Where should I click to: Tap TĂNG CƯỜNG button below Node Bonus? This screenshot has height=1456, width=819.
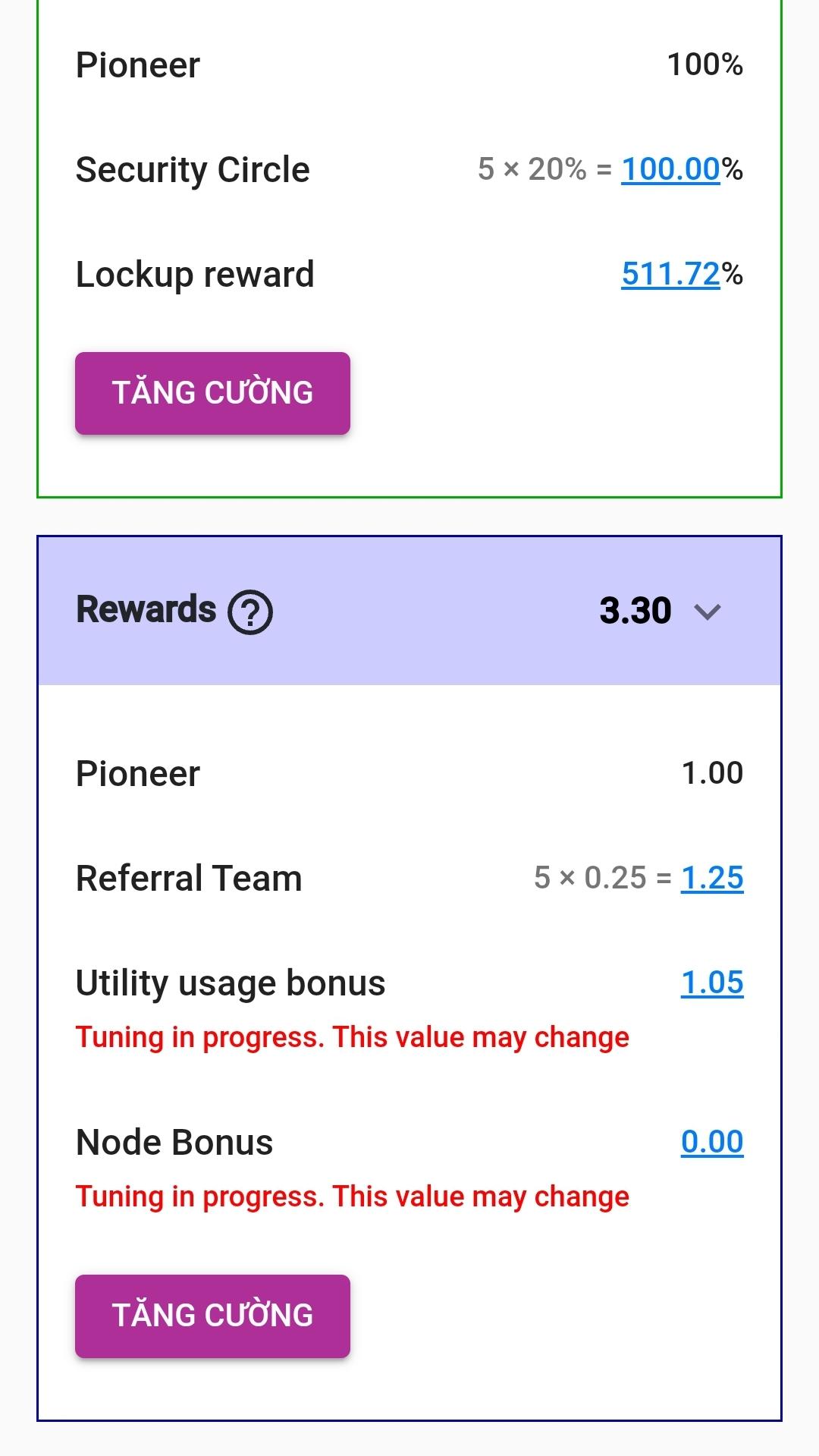212,1316
